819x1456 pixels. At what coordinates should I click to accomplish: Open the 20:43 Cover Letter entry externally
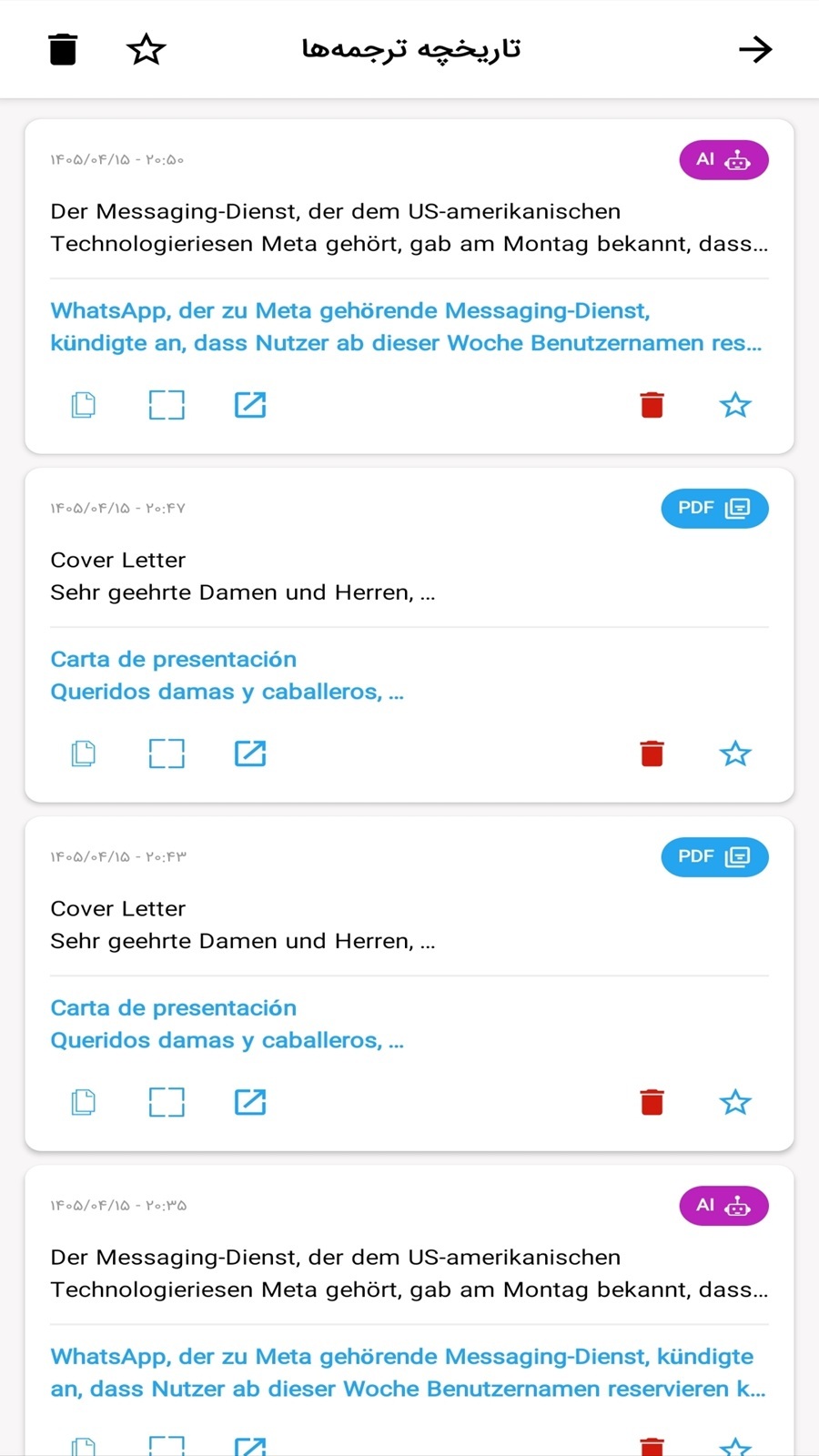(250, 1102)
